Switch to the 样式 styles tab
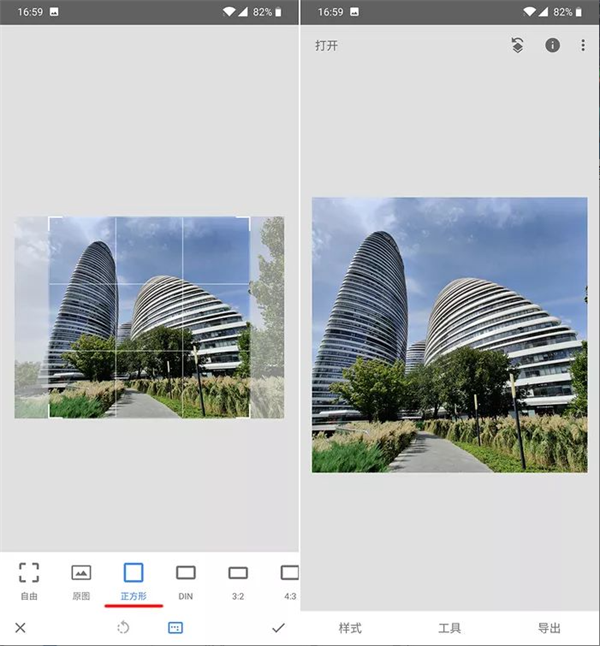 (350, 628)
